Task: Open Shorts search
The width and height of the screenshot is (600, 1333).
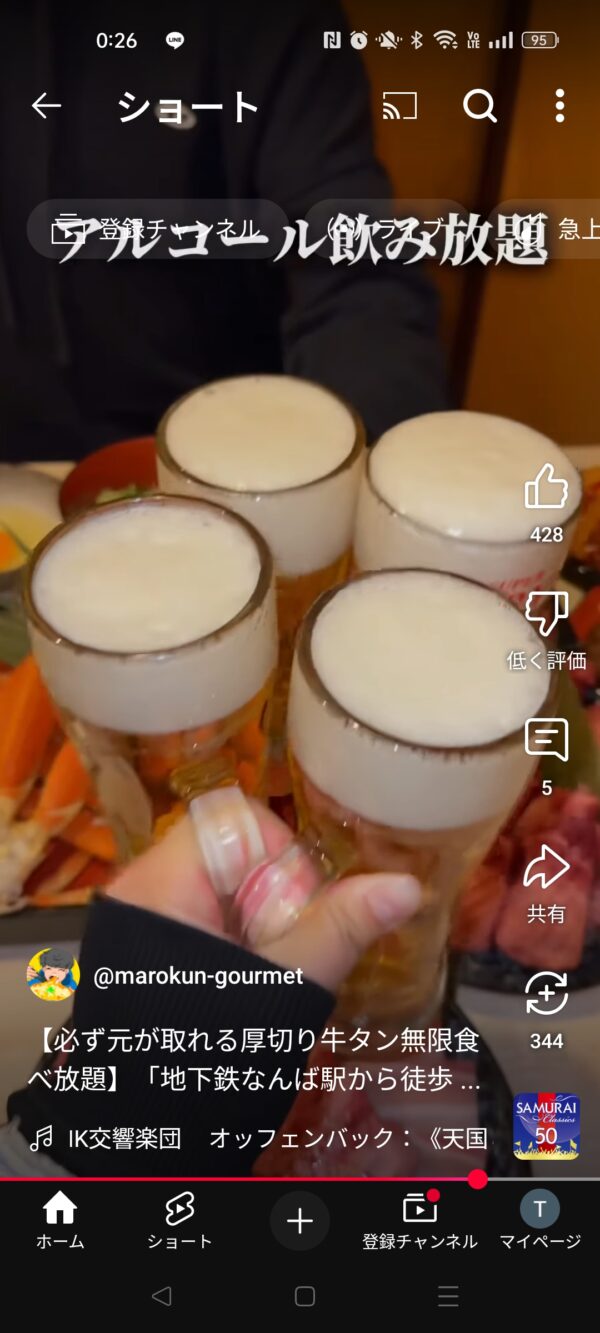Action: tap(479, 106)
